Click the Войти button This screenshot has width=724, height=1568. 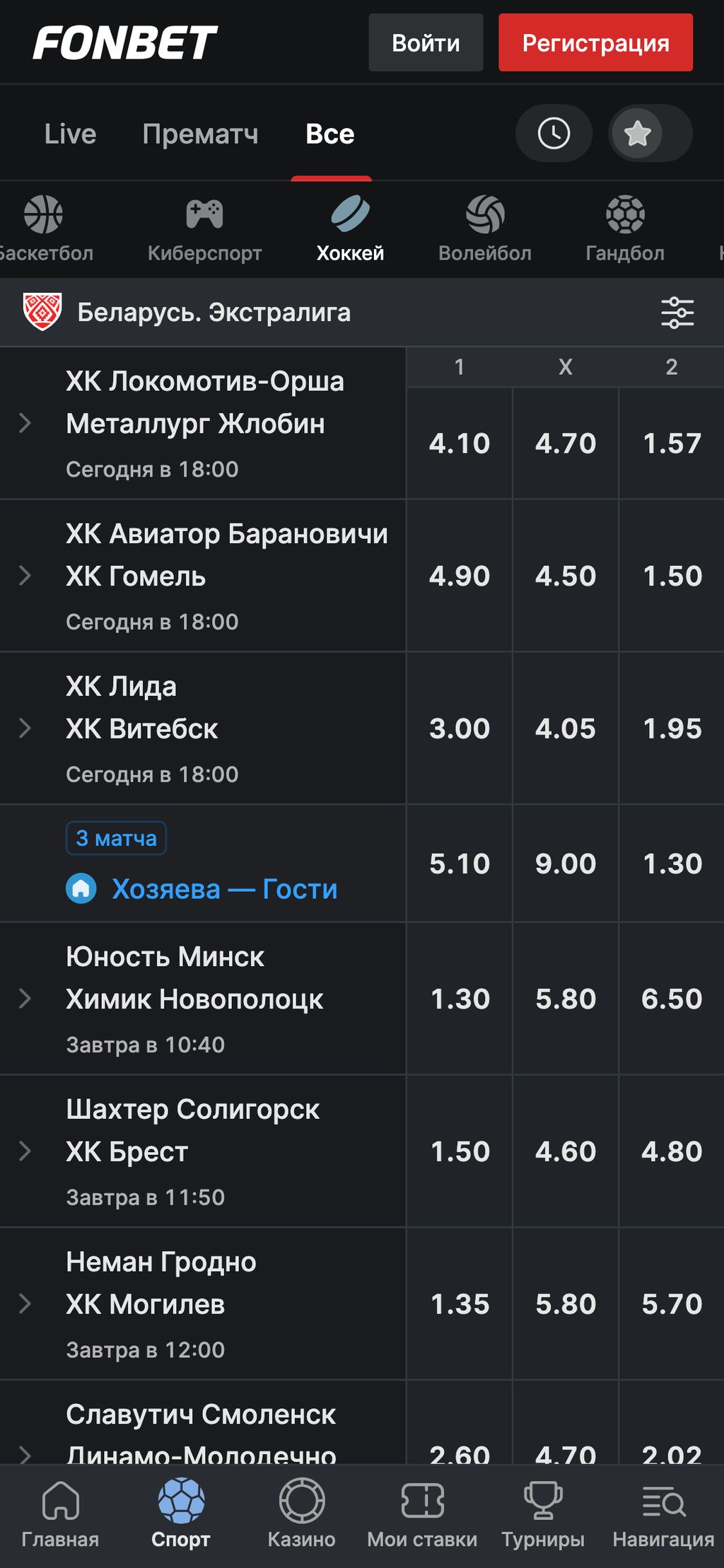[425, 43]
